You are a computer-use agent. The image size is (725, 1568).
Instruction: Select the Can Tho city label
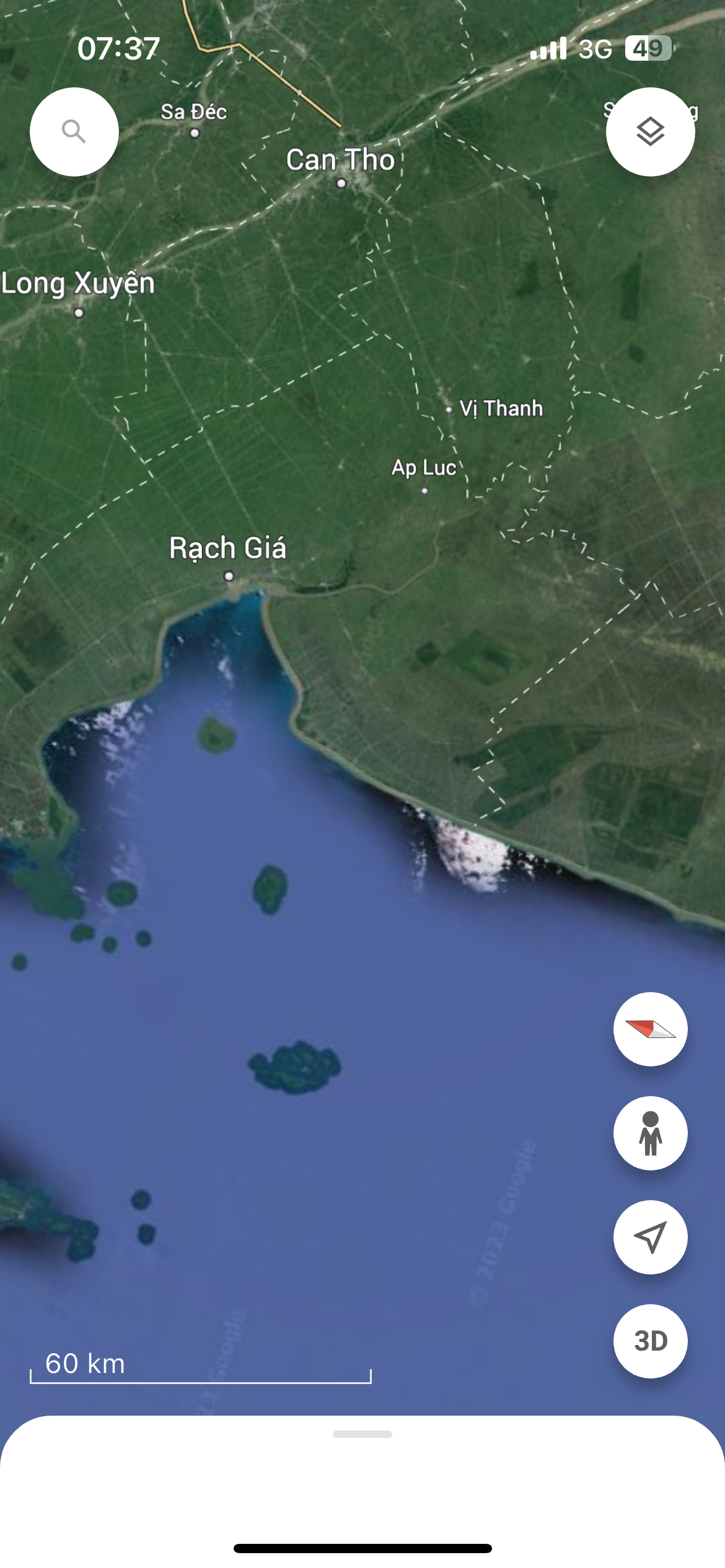(340, 160)
